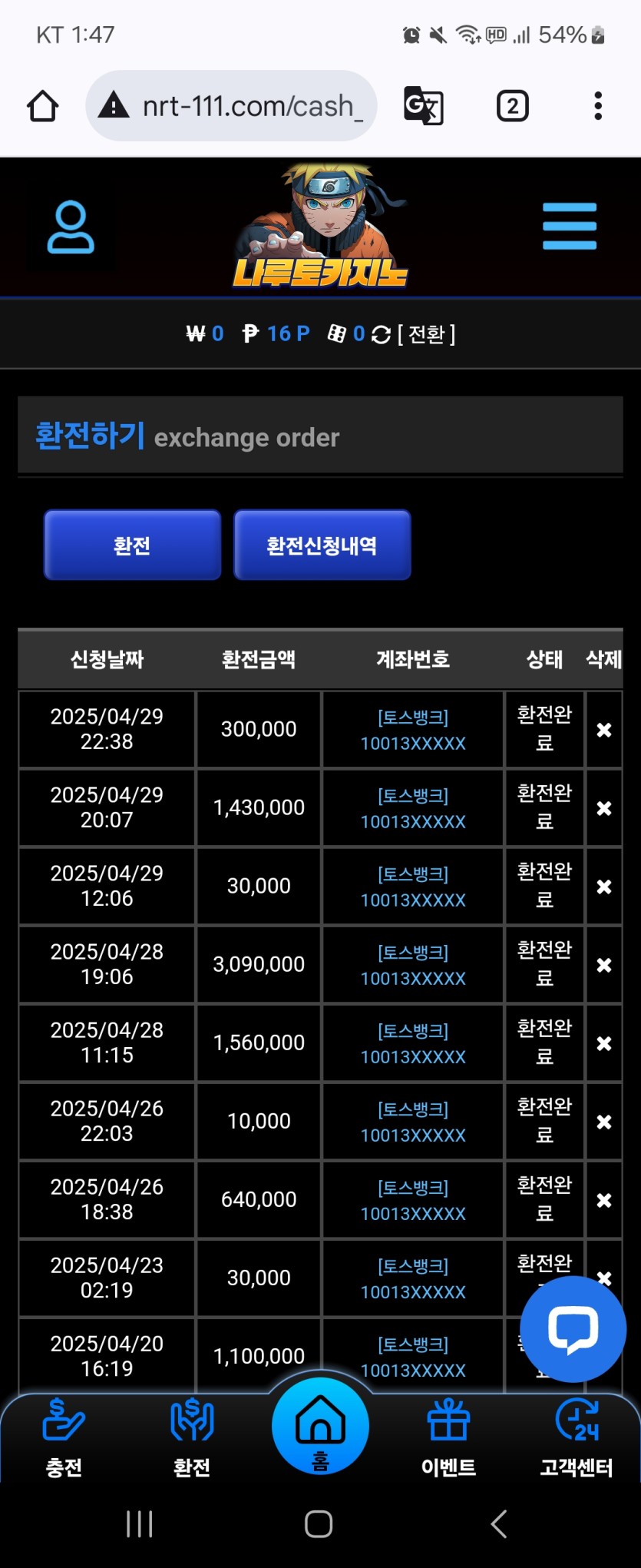This screenshot has width=641, height=1568.
Task: Remove the 2025/04/29 12:06 record
Action: pyautogui.click(x=604, y=887)
